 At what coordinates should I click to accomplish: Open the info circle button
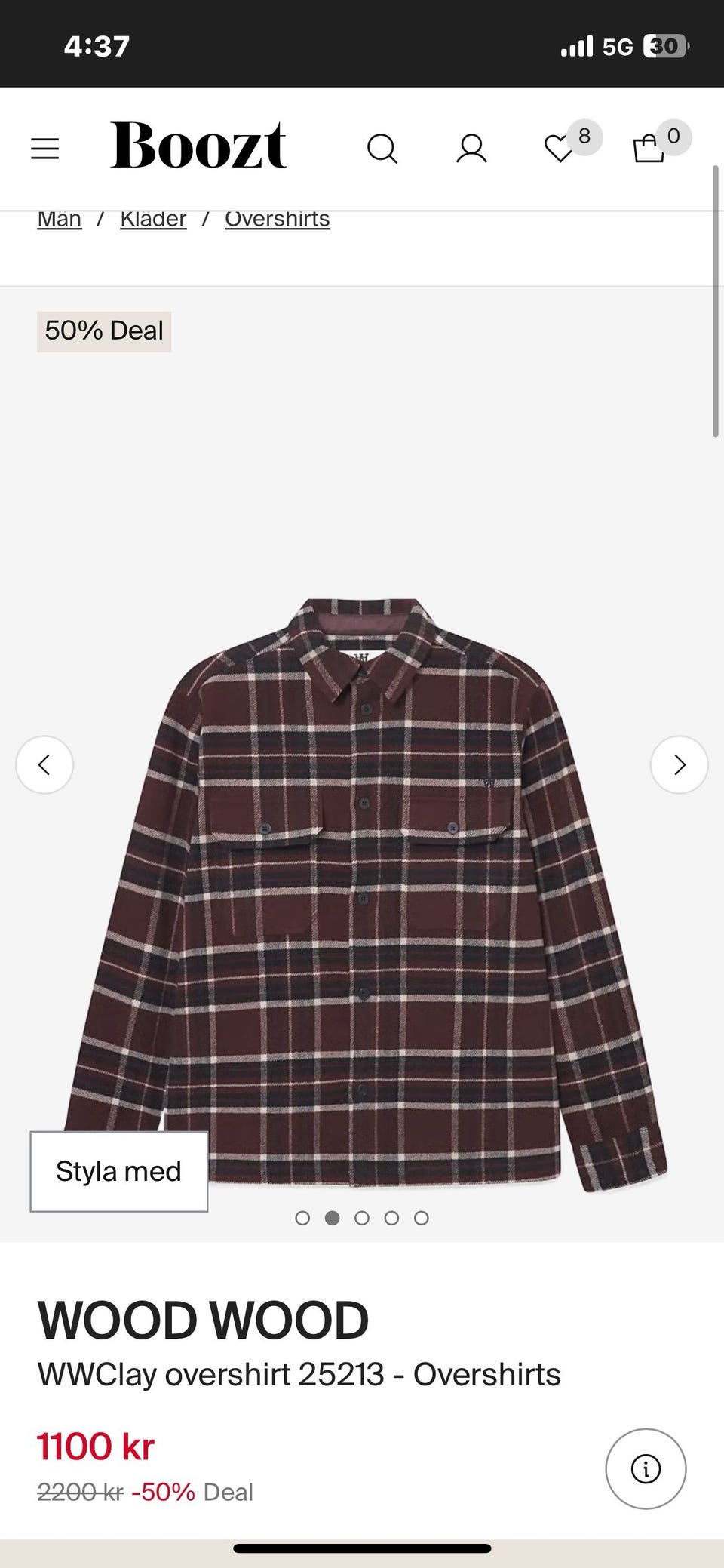[646, 1468]
